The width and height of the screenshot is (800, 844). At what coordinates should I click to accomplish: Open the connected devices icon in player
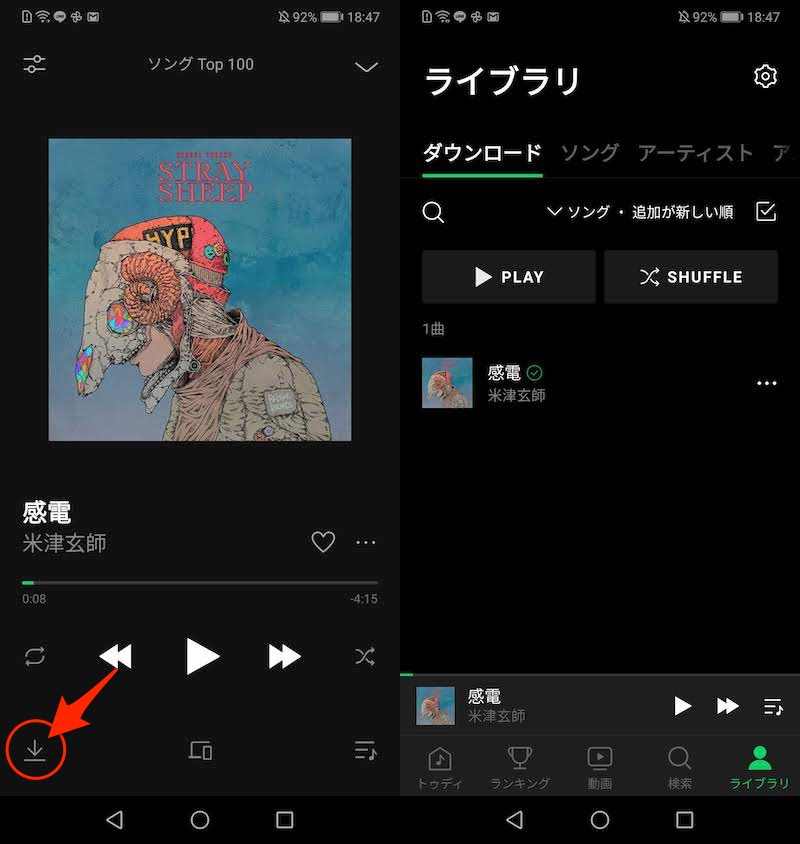pyautogui.click(x=200, y=750)
